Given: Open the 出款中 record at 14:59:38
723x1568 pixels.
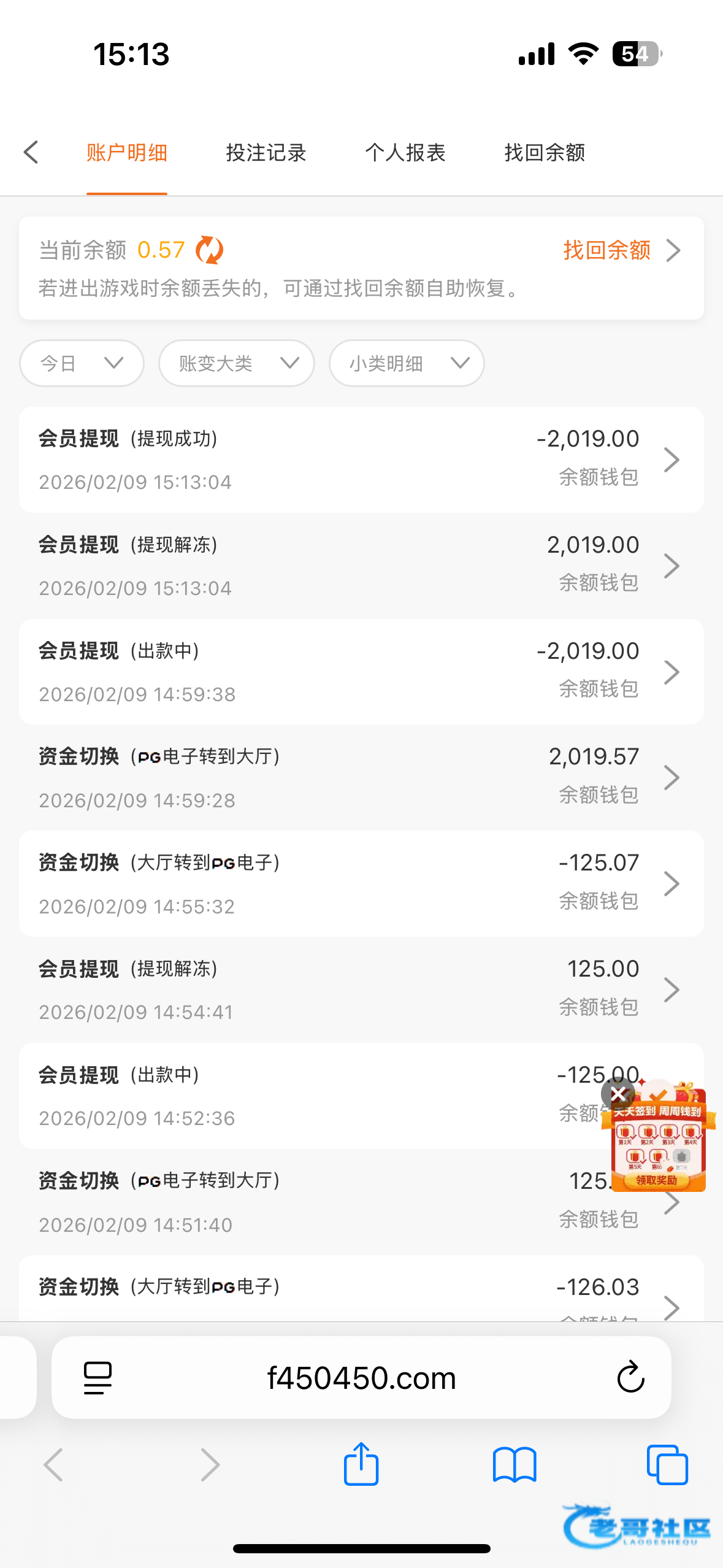Looking at the screenshot, I should click(361, 672).
